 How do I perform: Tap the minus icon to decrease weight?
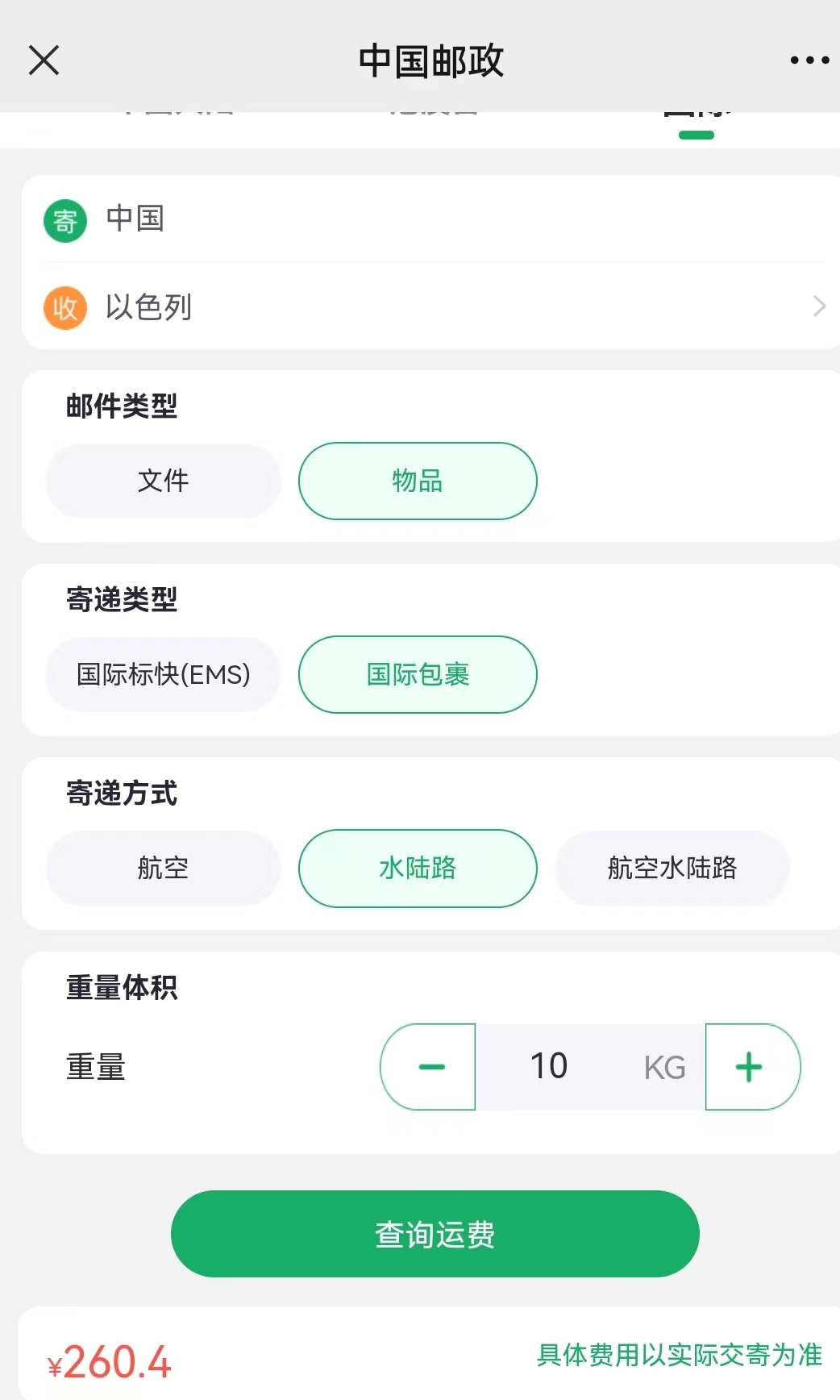pos(430,1066)
